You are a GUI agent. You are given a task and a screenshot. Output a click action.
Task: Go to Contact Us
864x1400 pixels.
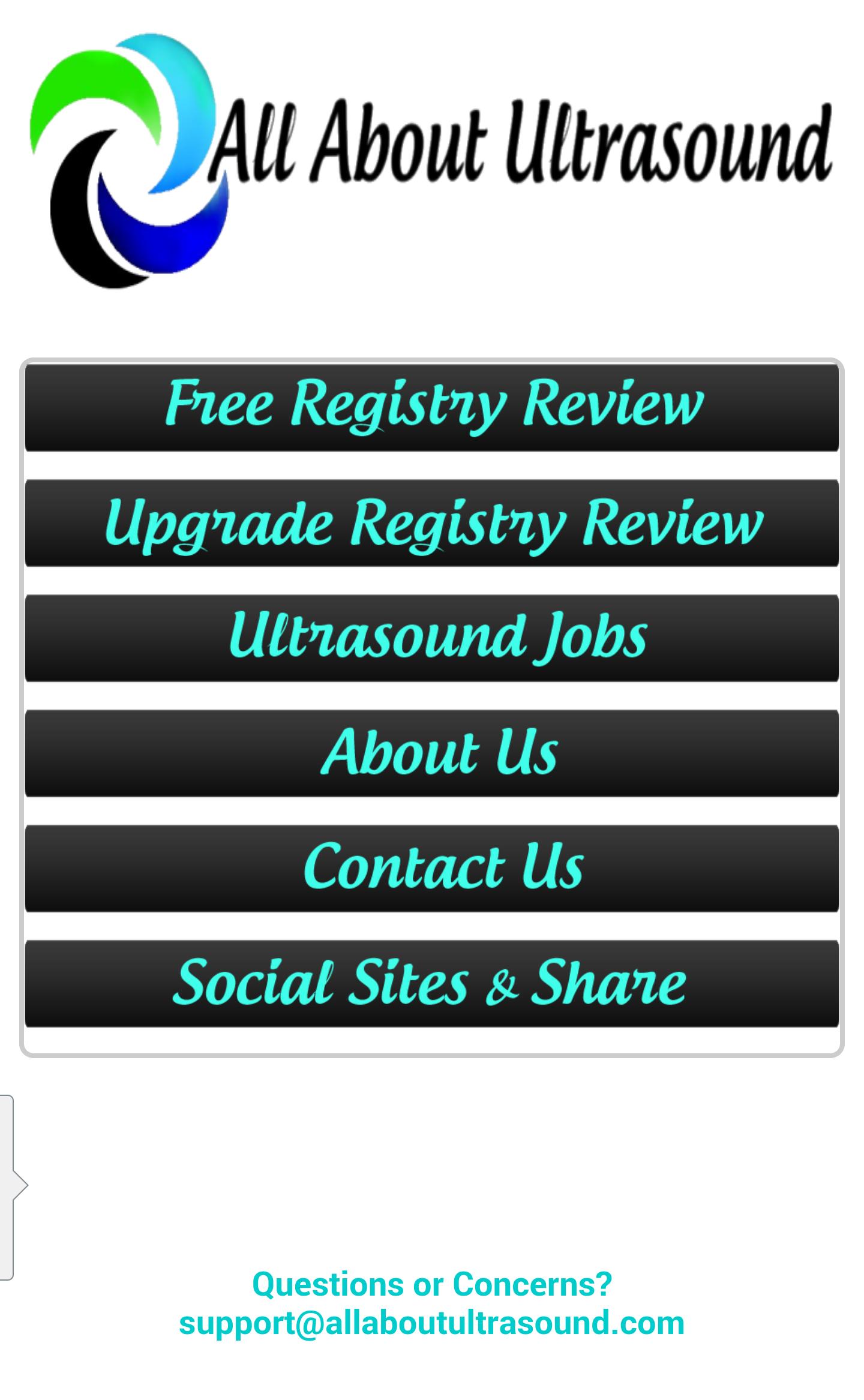[431, 868]
